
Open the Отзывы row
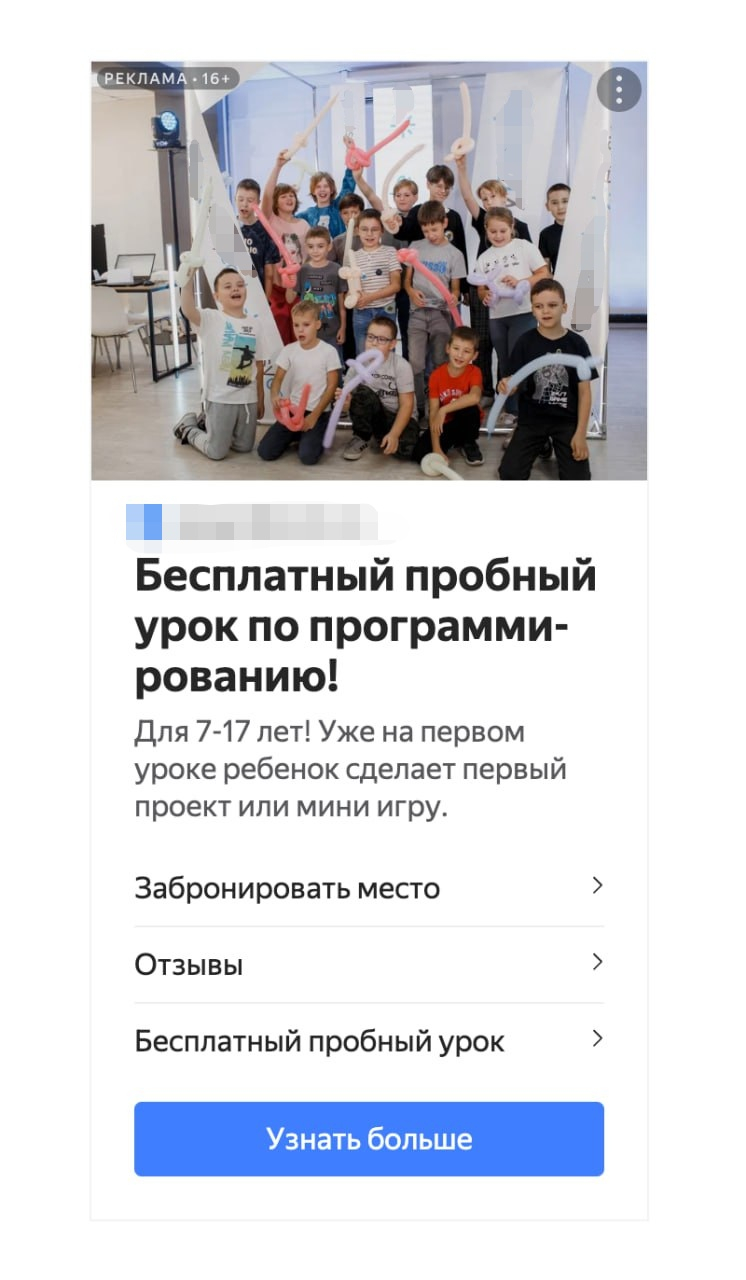pyautogui.click(x=368, y=965)
